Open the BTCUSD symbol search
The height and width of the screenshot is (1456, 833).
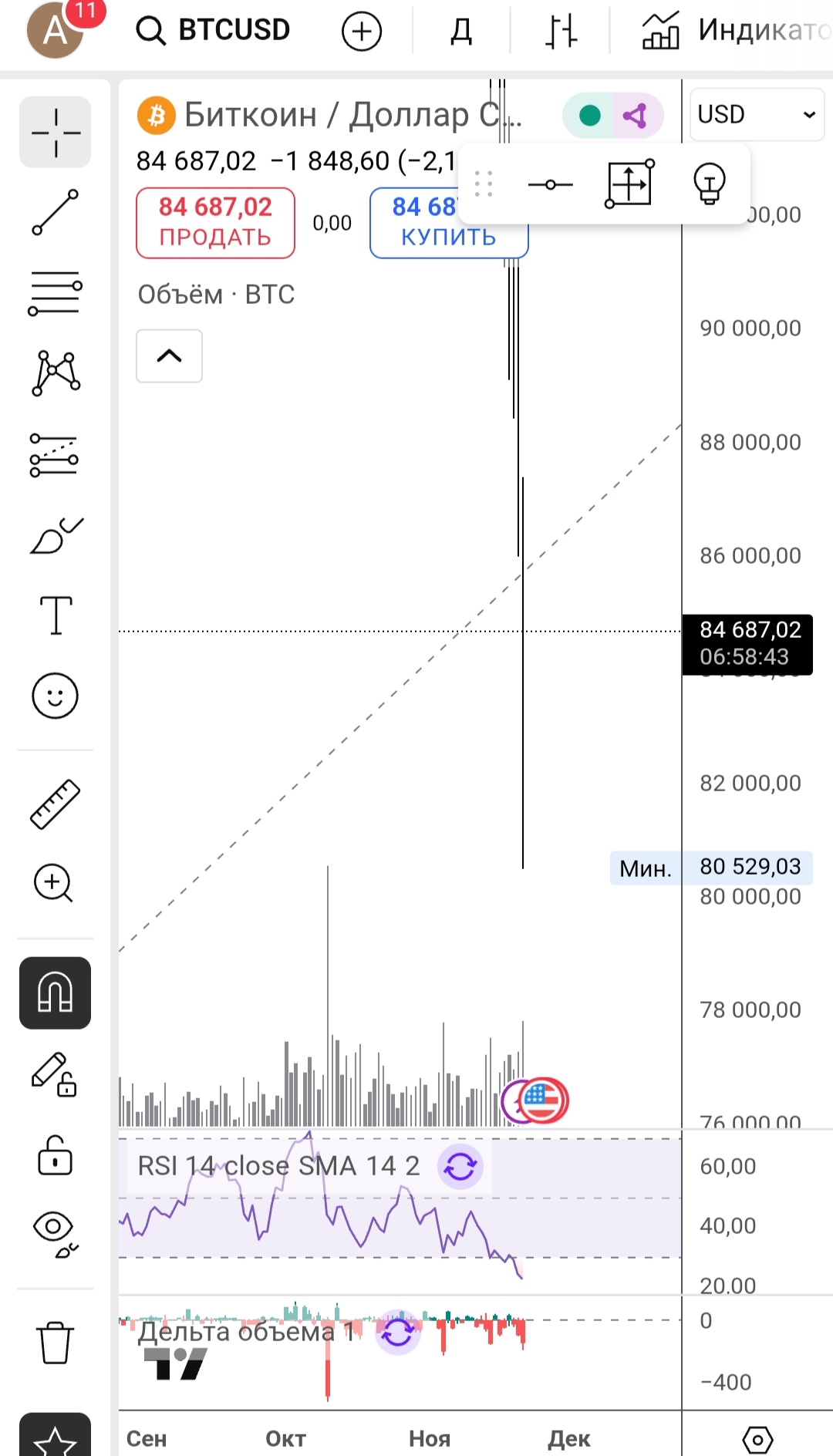click(x=213, y=30)
